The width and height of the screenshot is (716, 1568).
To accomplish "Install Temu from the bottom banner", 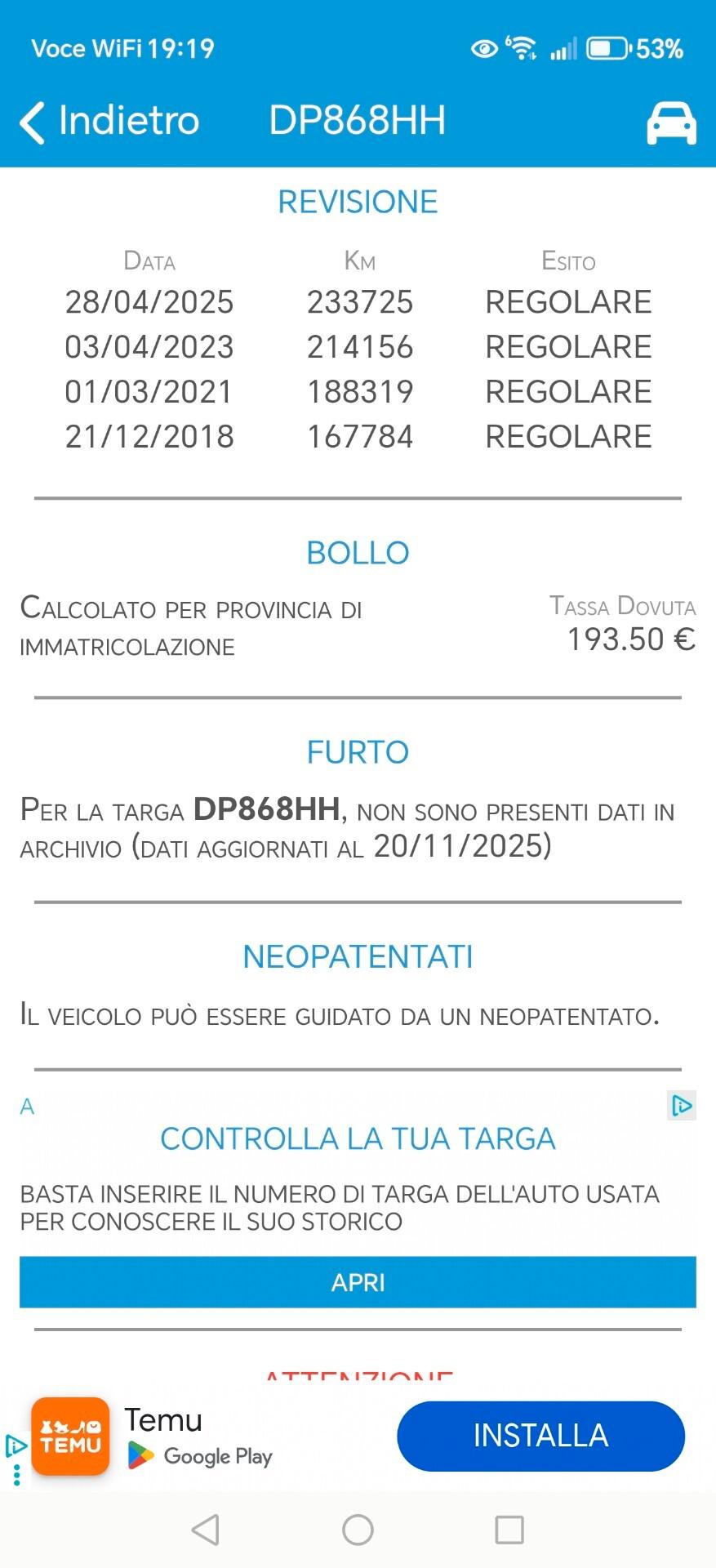I will pyautogui.click(x=540, y=1436).
